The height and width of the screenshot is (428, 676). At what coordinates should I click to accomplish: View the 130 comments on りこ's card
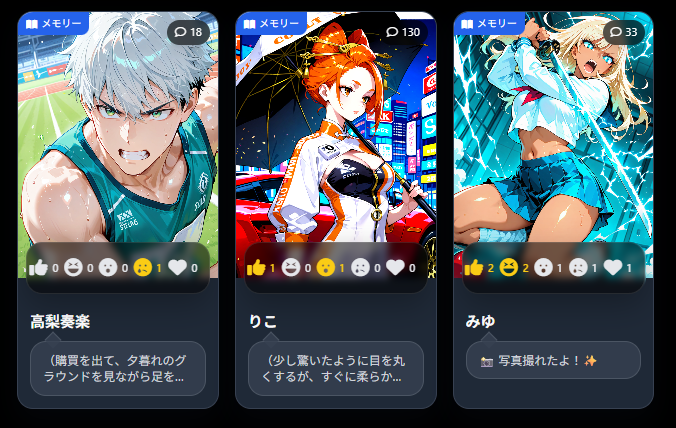click(x=403, y=32)
